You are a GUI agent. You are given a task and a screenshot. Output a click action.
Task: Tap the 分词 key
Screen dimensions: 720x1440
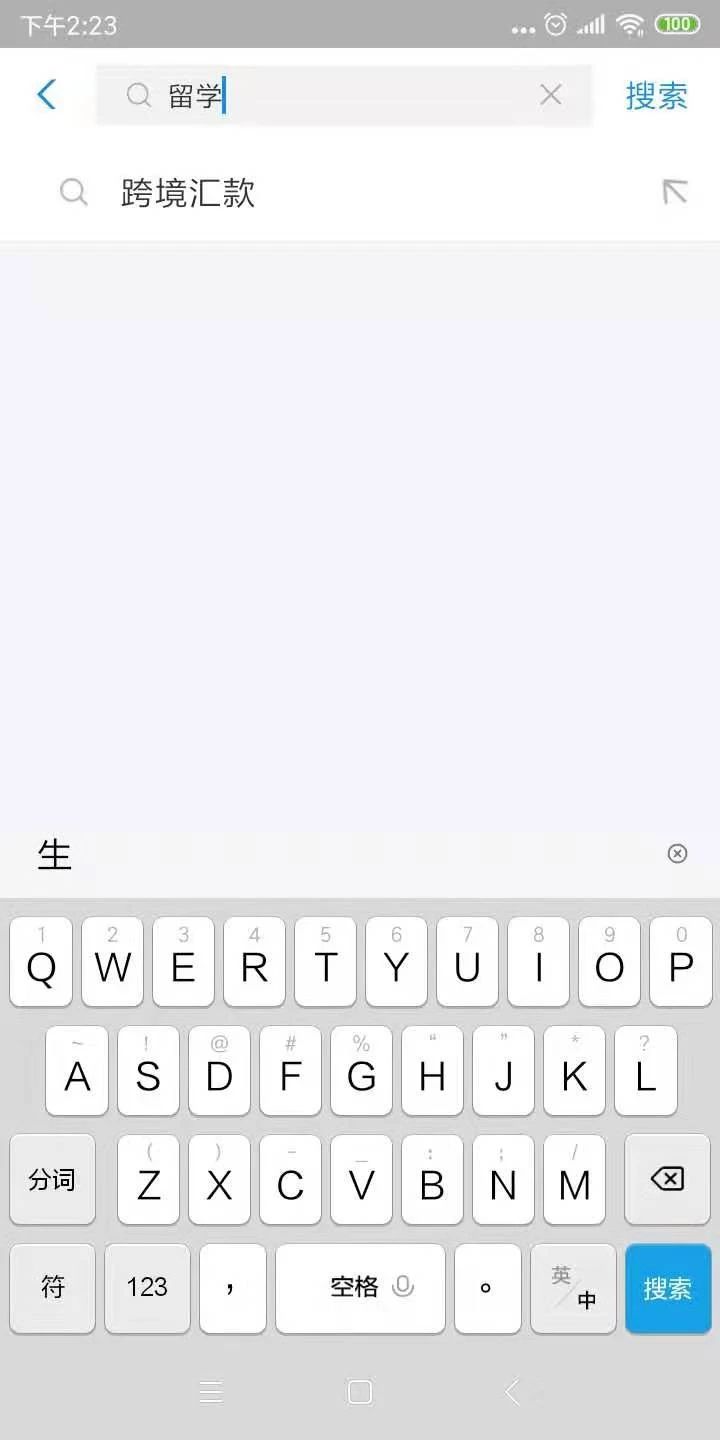[53, 1180]
